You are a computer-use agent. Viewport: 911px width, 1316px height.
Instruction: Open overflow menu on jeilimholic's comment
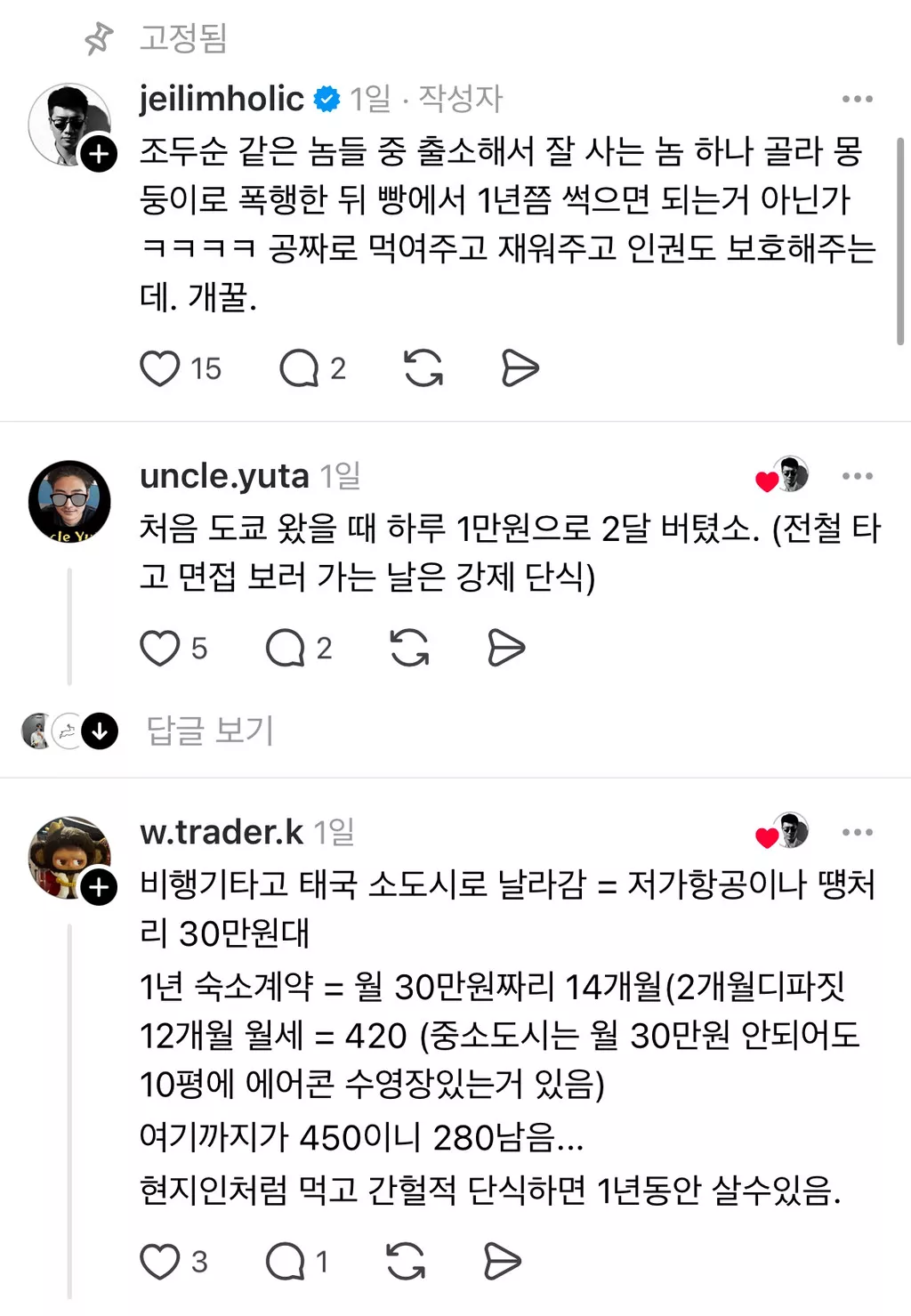[857, 99]
